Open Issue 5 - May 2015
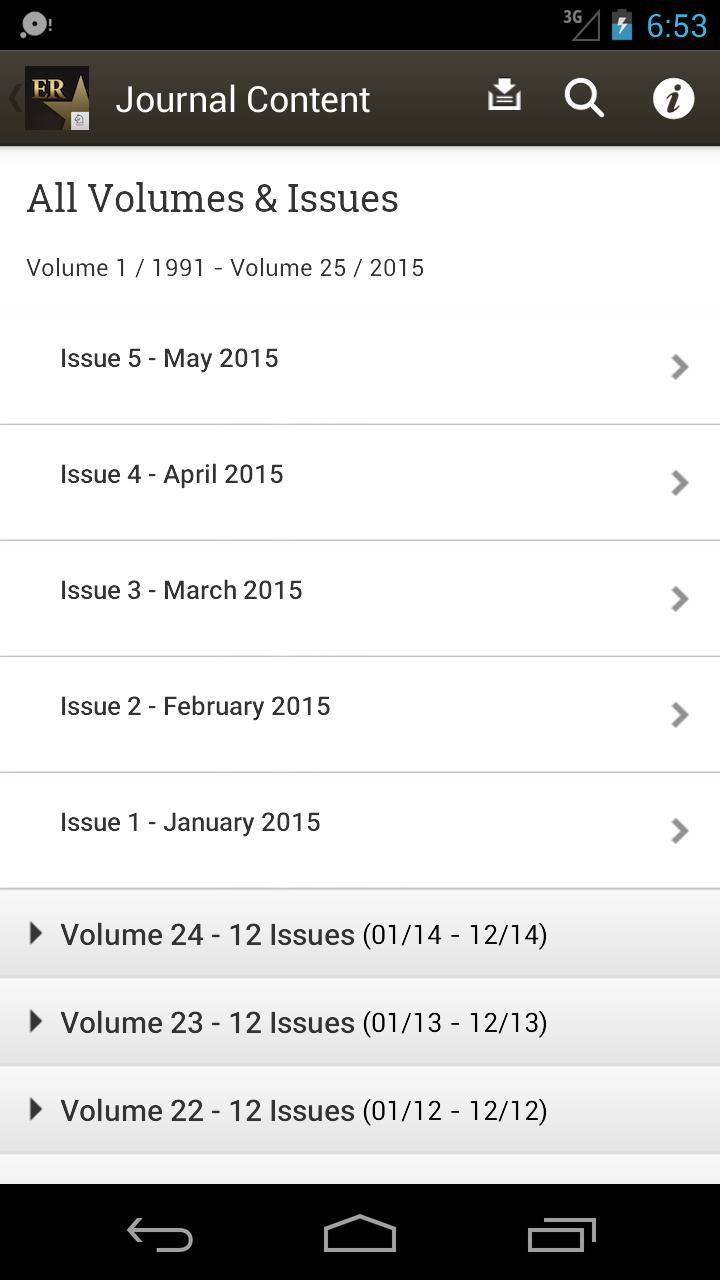 click(x=360, y=366)
